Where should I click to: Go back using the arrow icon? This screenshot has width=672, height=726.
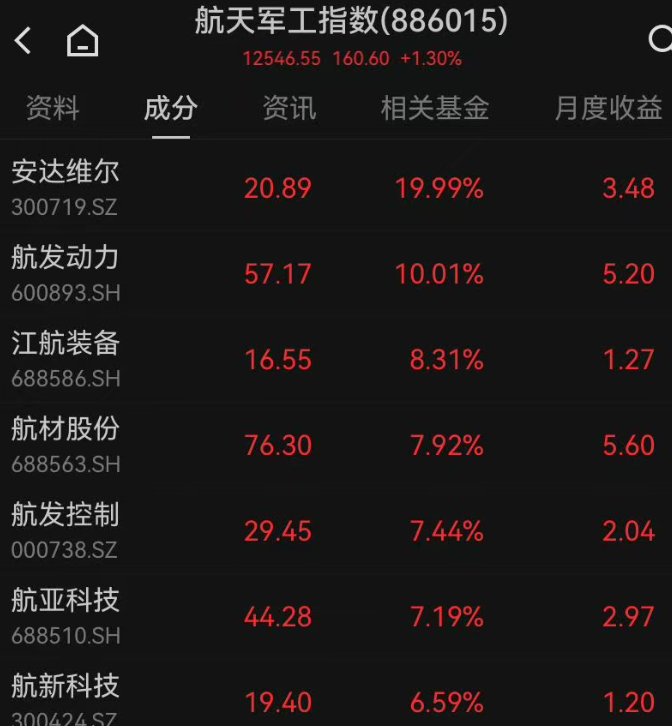23,41
